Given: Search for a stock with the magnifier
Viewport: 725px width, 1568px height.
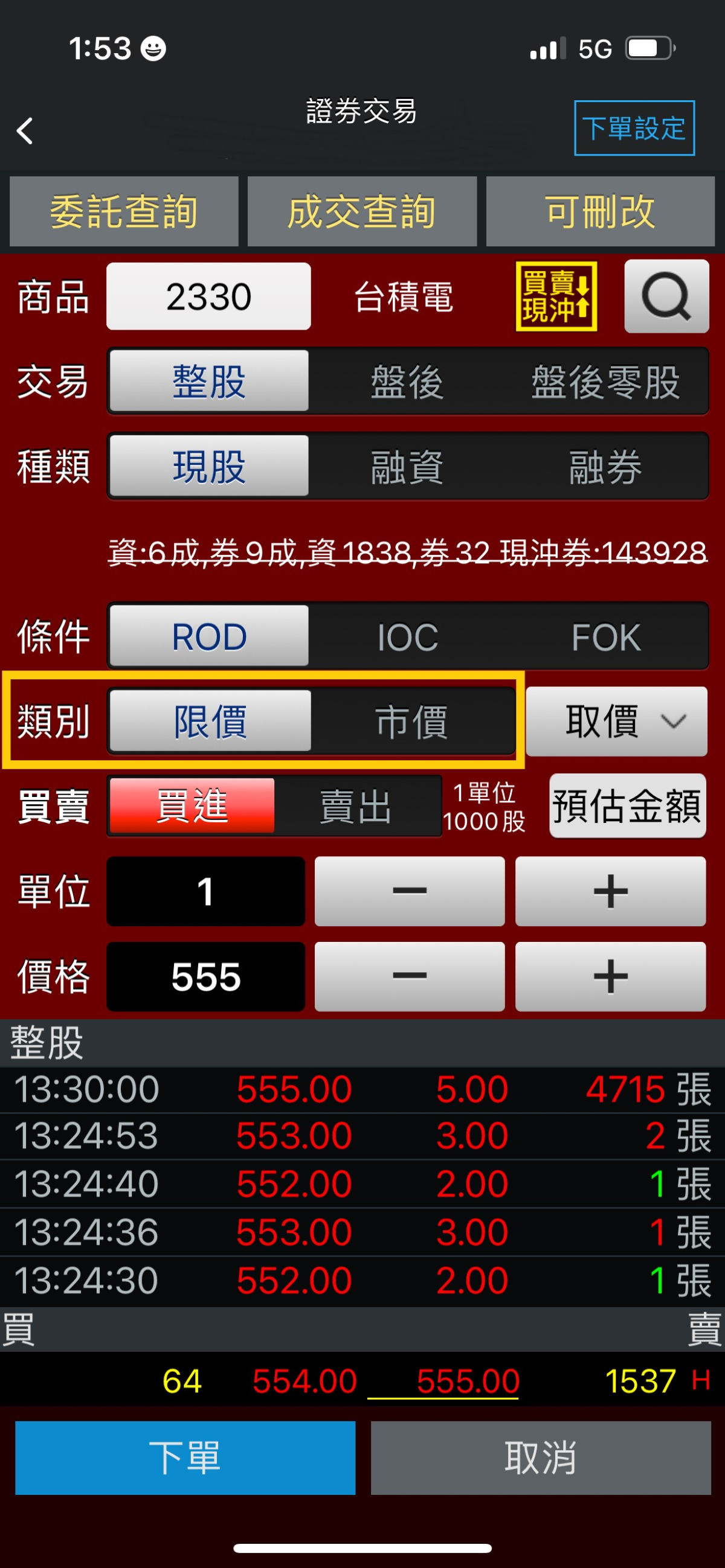Looking at the screenshot, I should pyautogui.click(x=666, y=296).
